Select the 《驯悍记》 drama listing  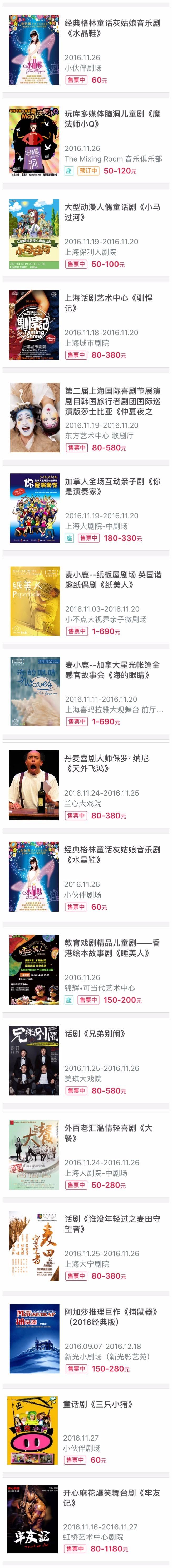point(112,303)
